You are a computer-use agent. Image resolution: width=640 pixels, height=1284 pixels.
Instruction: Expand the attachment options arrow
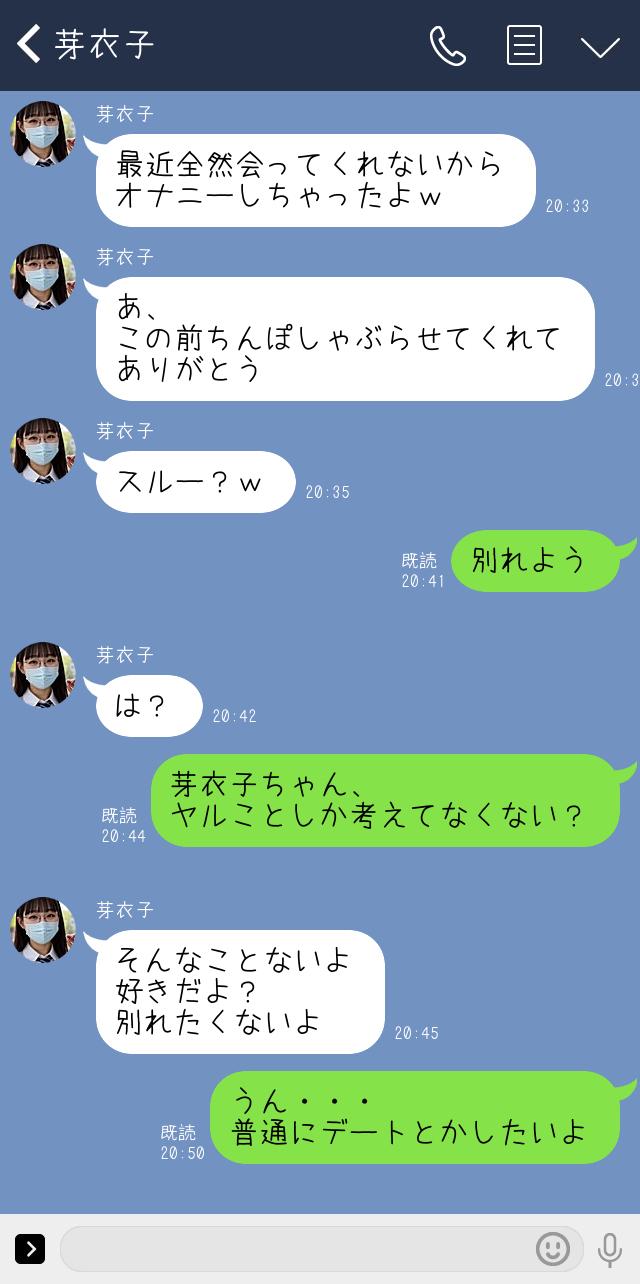30,1249
